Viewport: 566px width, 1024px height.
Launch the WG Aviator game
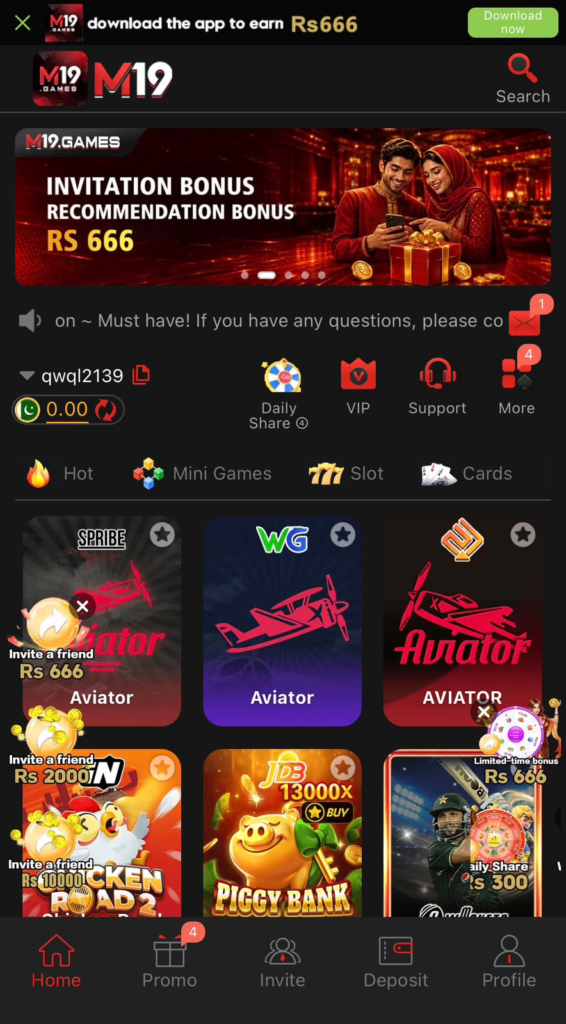click(x=282, y=621)
